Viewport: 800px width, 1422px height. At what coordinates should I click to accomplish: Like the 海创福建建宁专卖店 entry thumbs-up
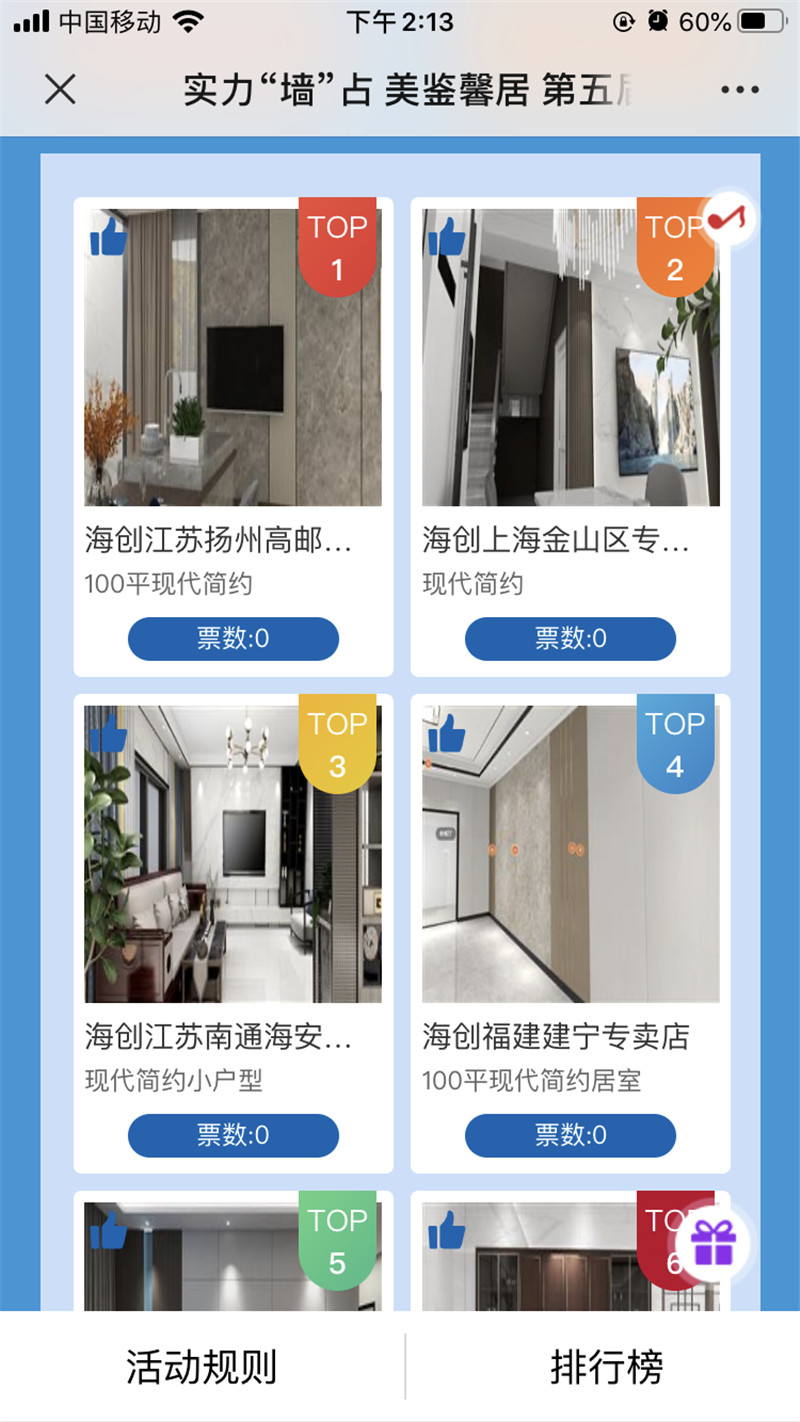446,732
